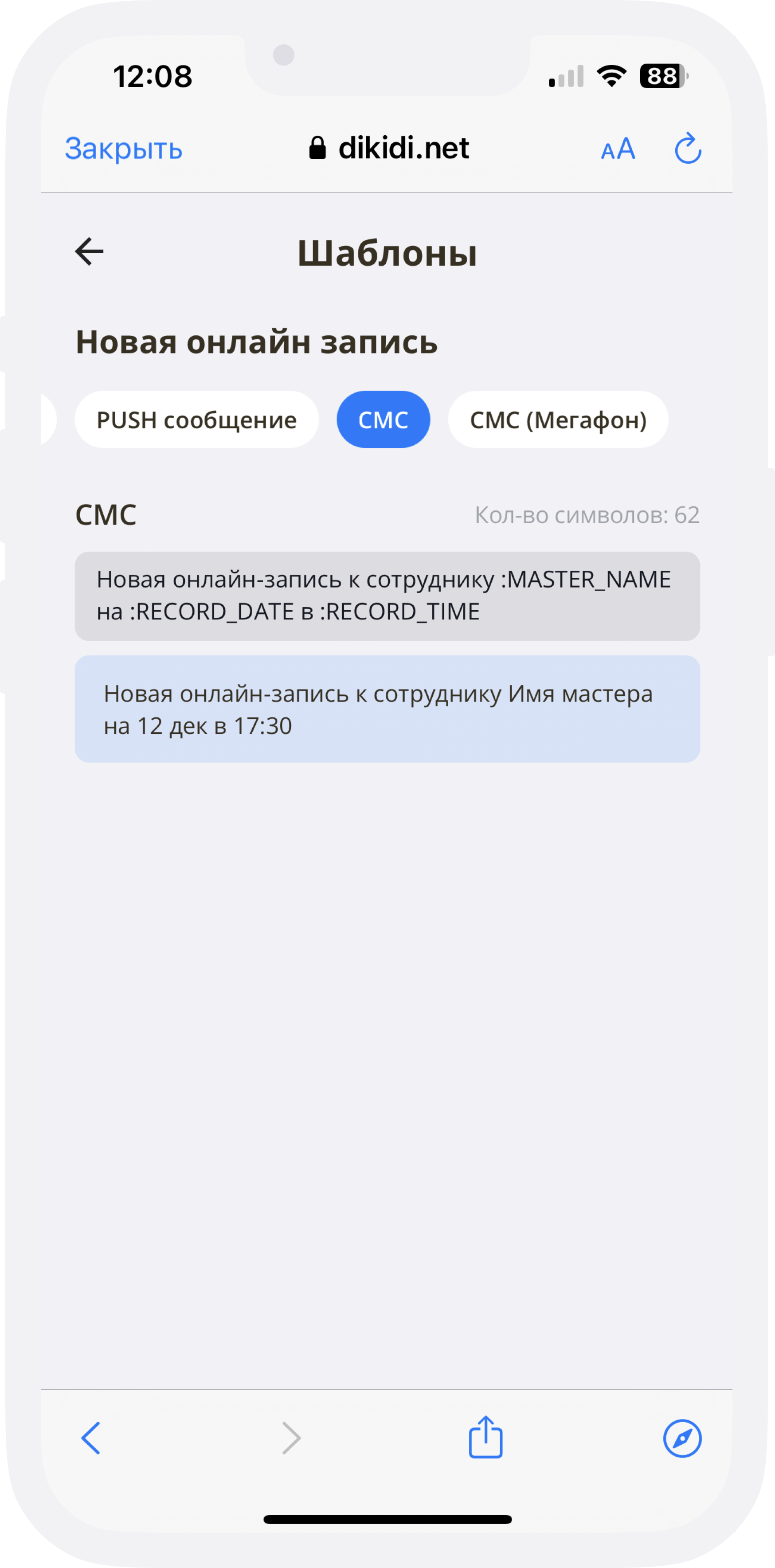Open the AA text size options
Image resolution: width=775 pixels, height=1568 pixels.
618,149
